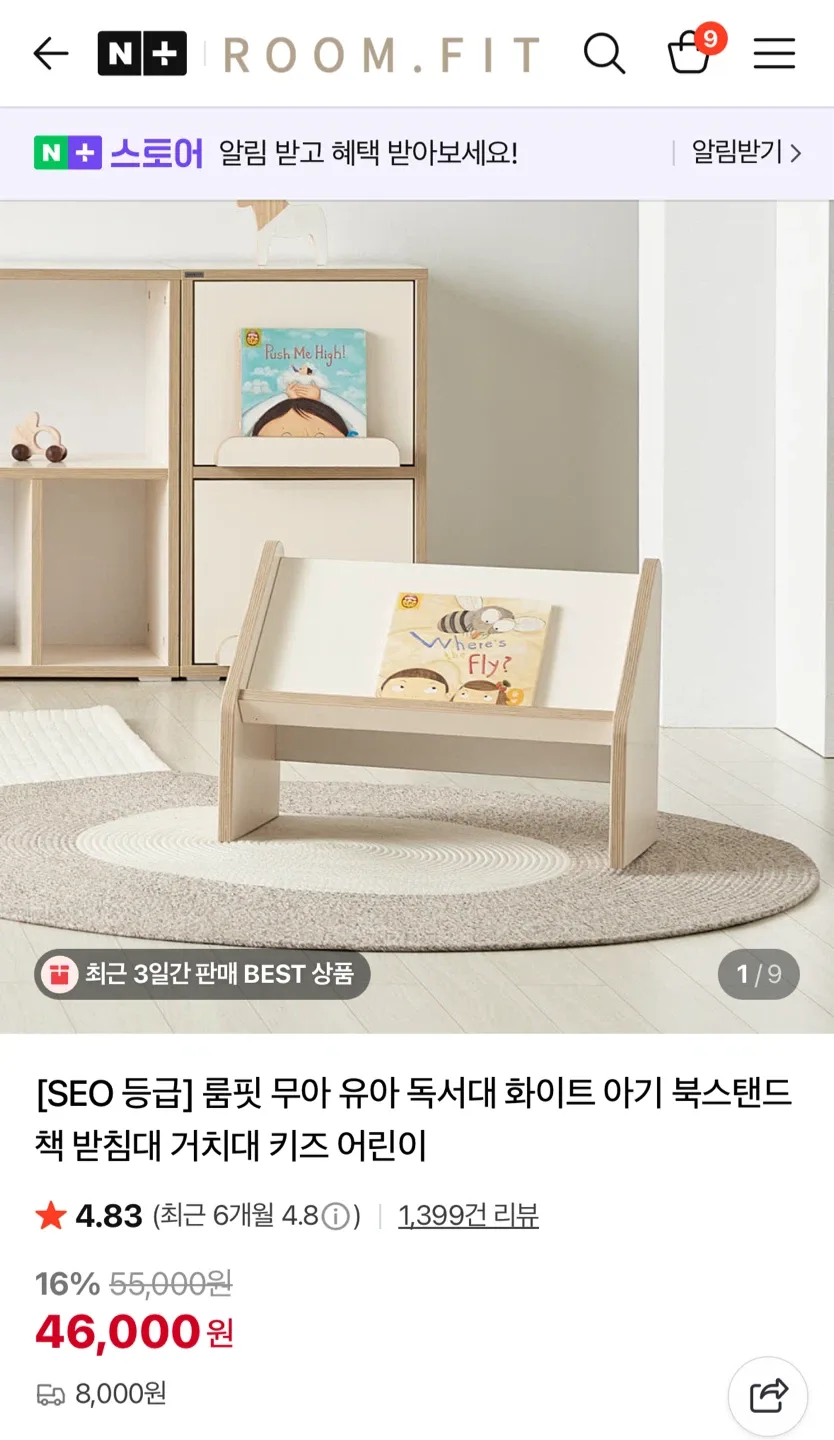
Task: Share this product
Action: [768, 1395]
